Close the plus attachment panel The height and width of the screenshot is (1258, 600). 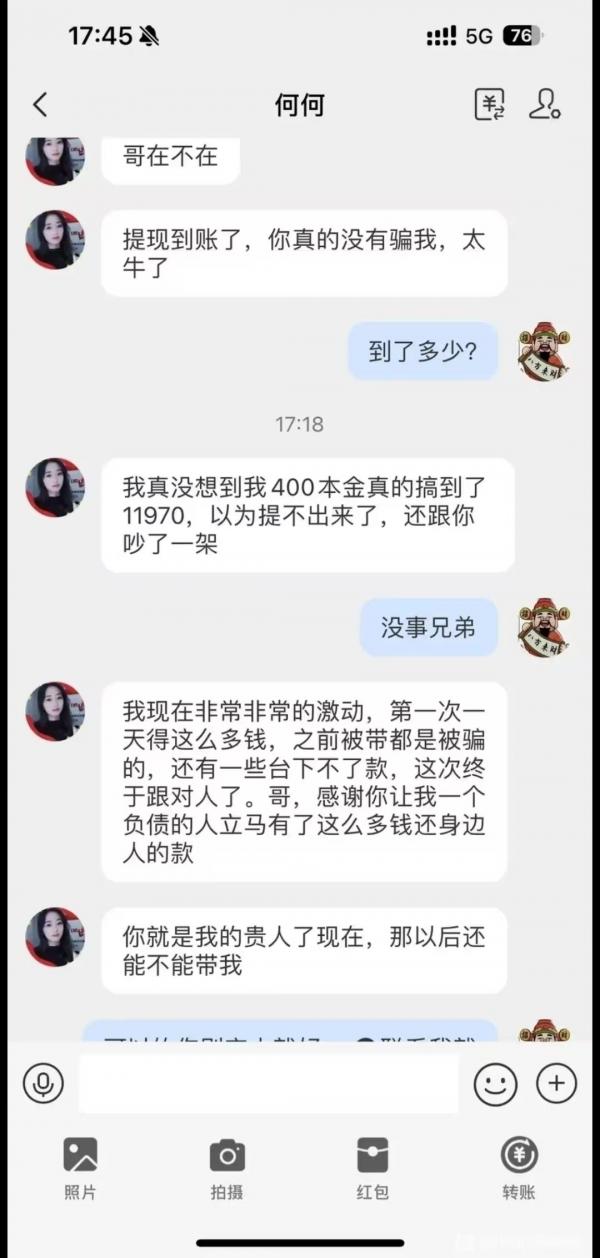click(557, 1083)
